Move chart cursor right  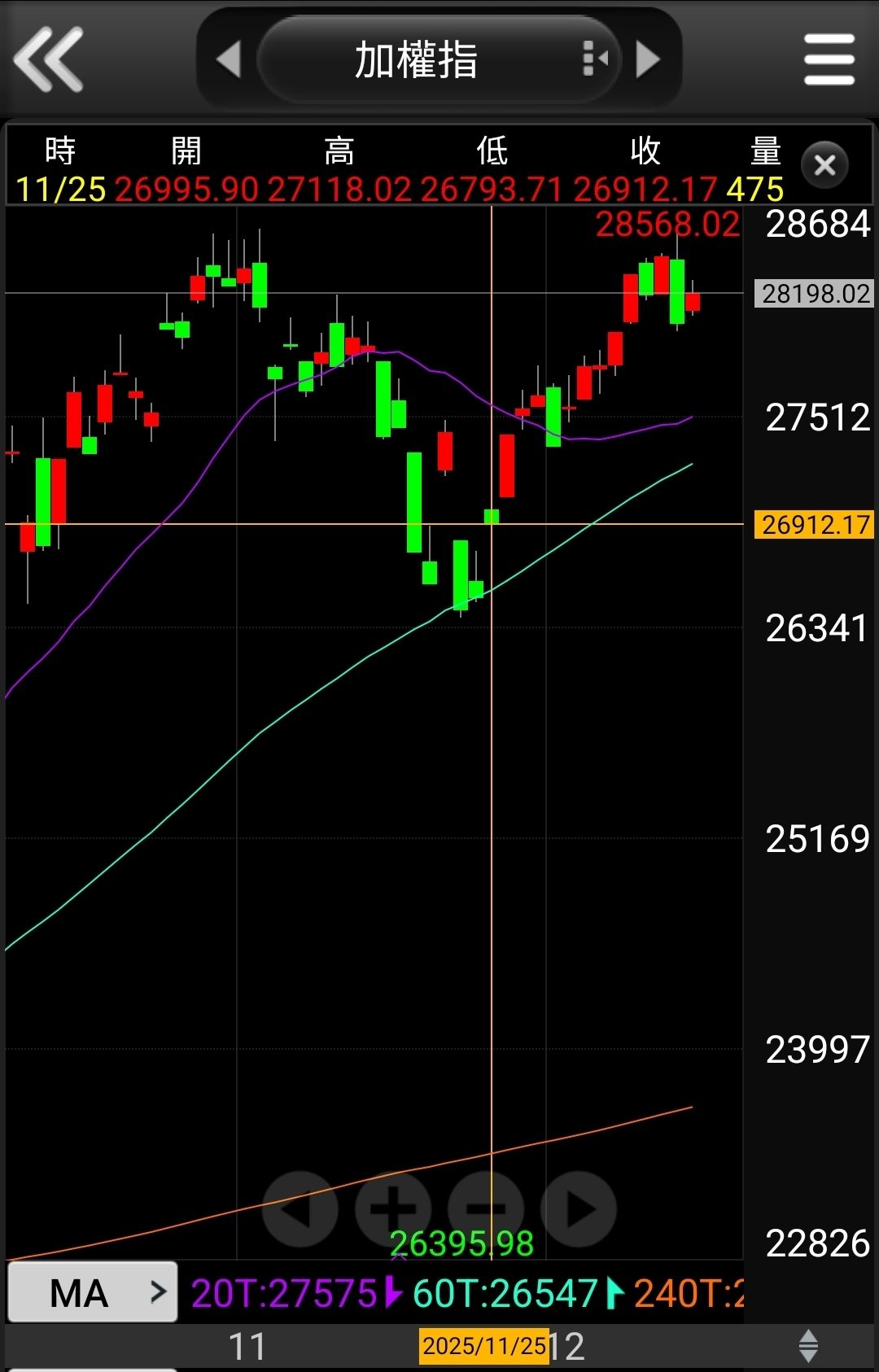pyautogui.click(x=579, y=1209)
